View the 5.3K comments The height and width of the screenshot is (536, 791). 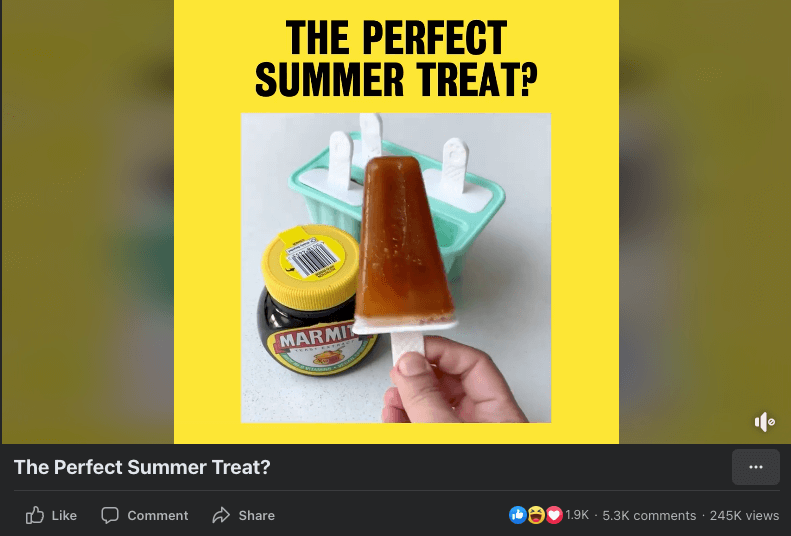pyautogui.click(x=649, y=515)
